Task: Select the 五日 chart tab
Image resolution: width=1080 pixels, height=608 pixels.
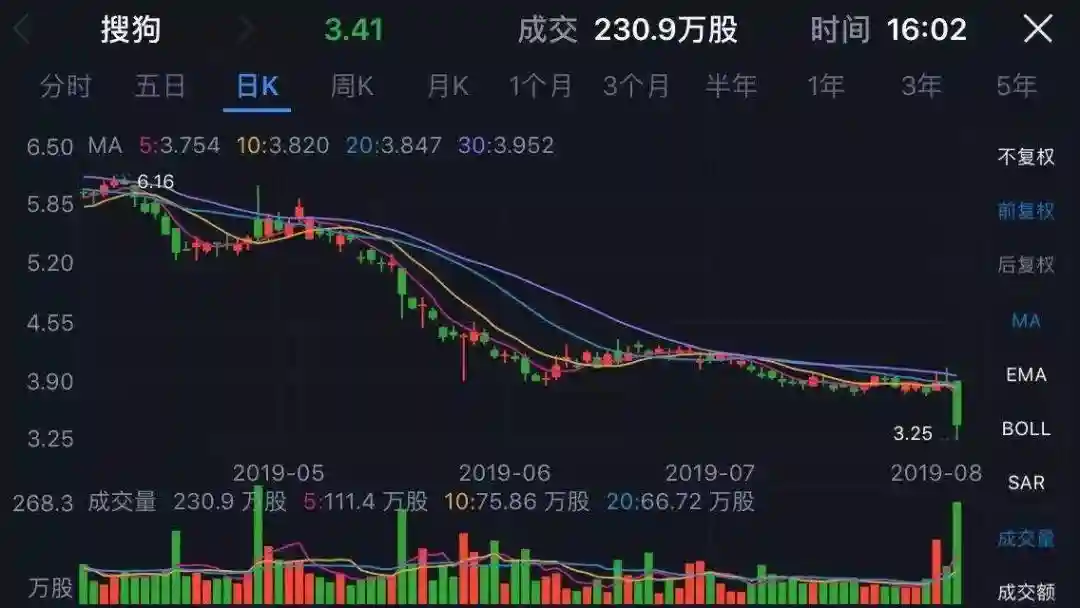Action: pos(160,87)
